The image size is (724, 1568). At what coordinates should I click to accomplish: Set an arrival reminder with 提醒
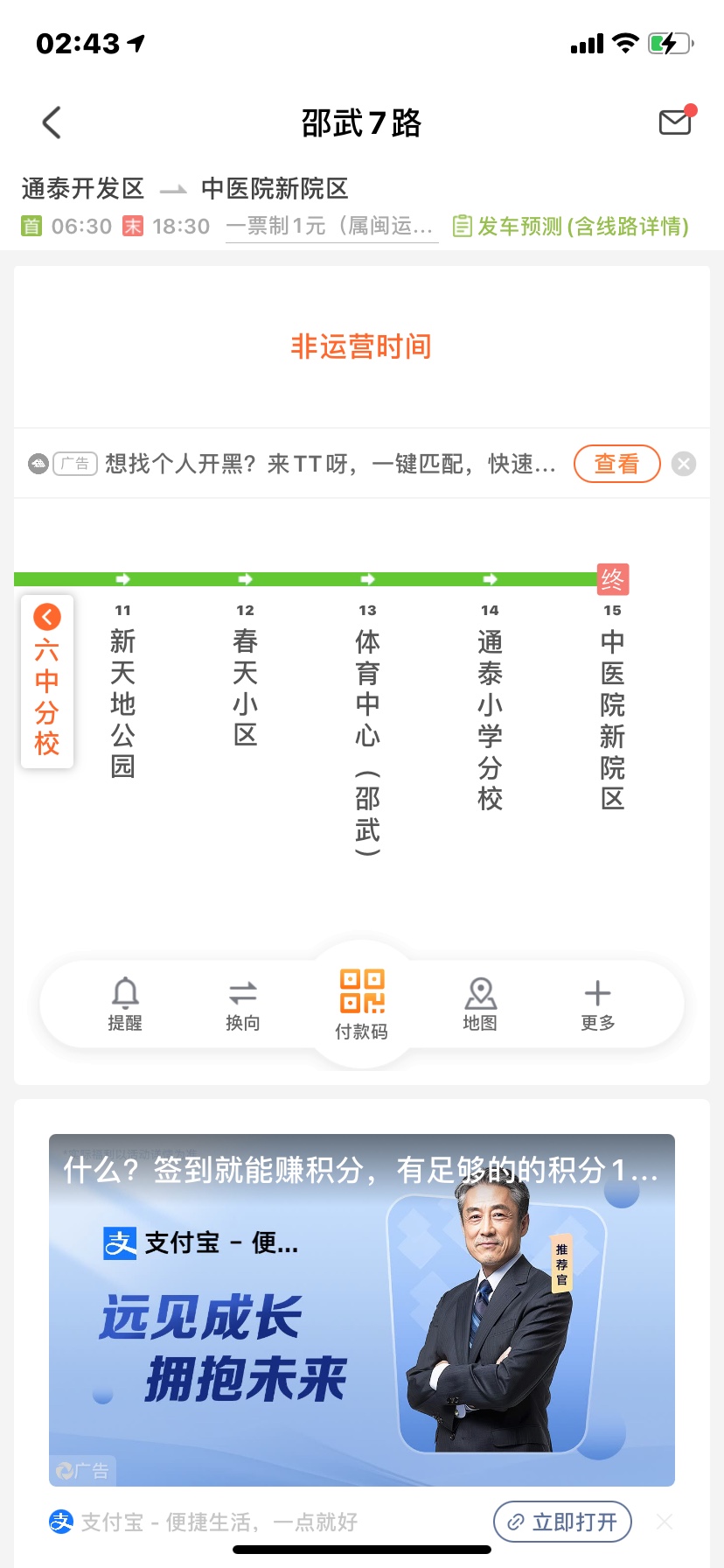click(125, 1004)
